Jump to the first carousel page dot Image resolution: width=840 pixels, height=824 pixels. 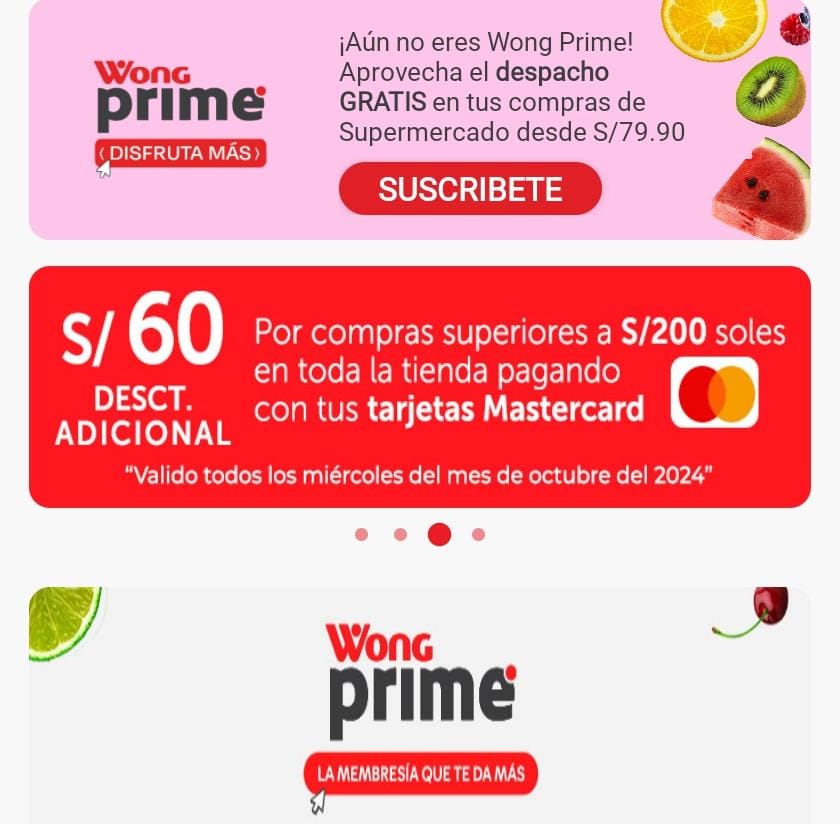pyautogui.click(x=362, y=535)
